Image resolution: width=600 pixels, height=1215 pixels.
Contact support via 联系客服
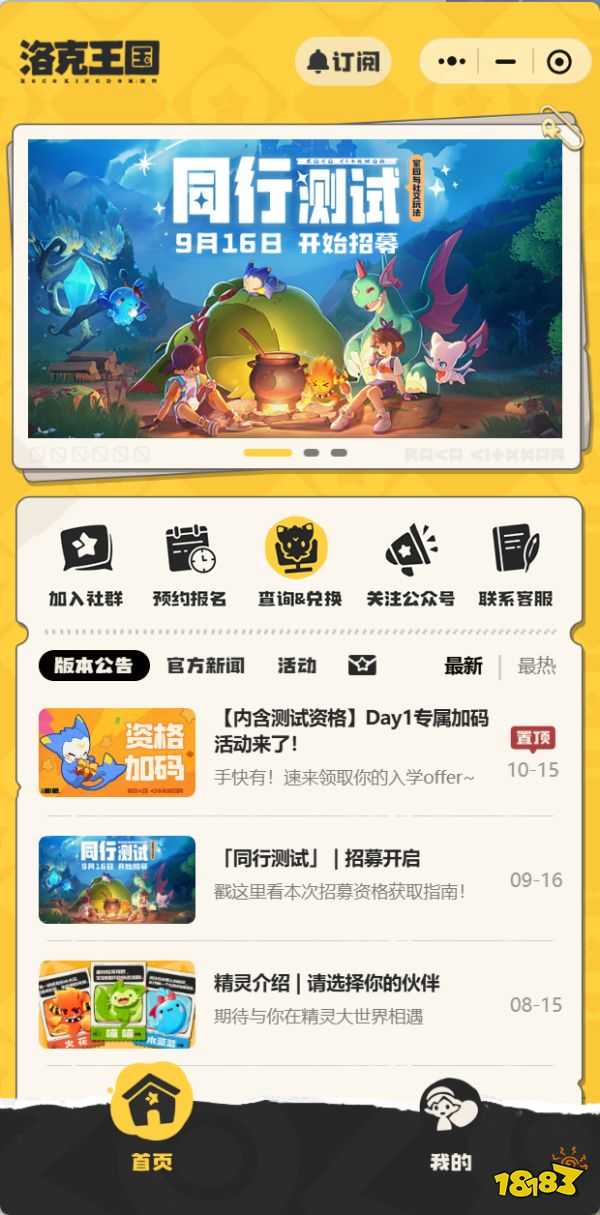click(515, 565)
